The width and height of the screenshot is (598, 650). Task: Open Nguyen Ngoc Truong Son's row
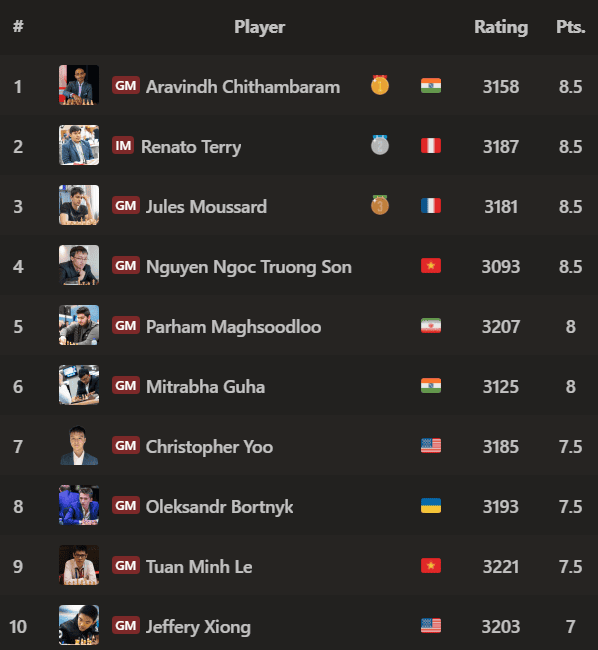coord(299,266)
